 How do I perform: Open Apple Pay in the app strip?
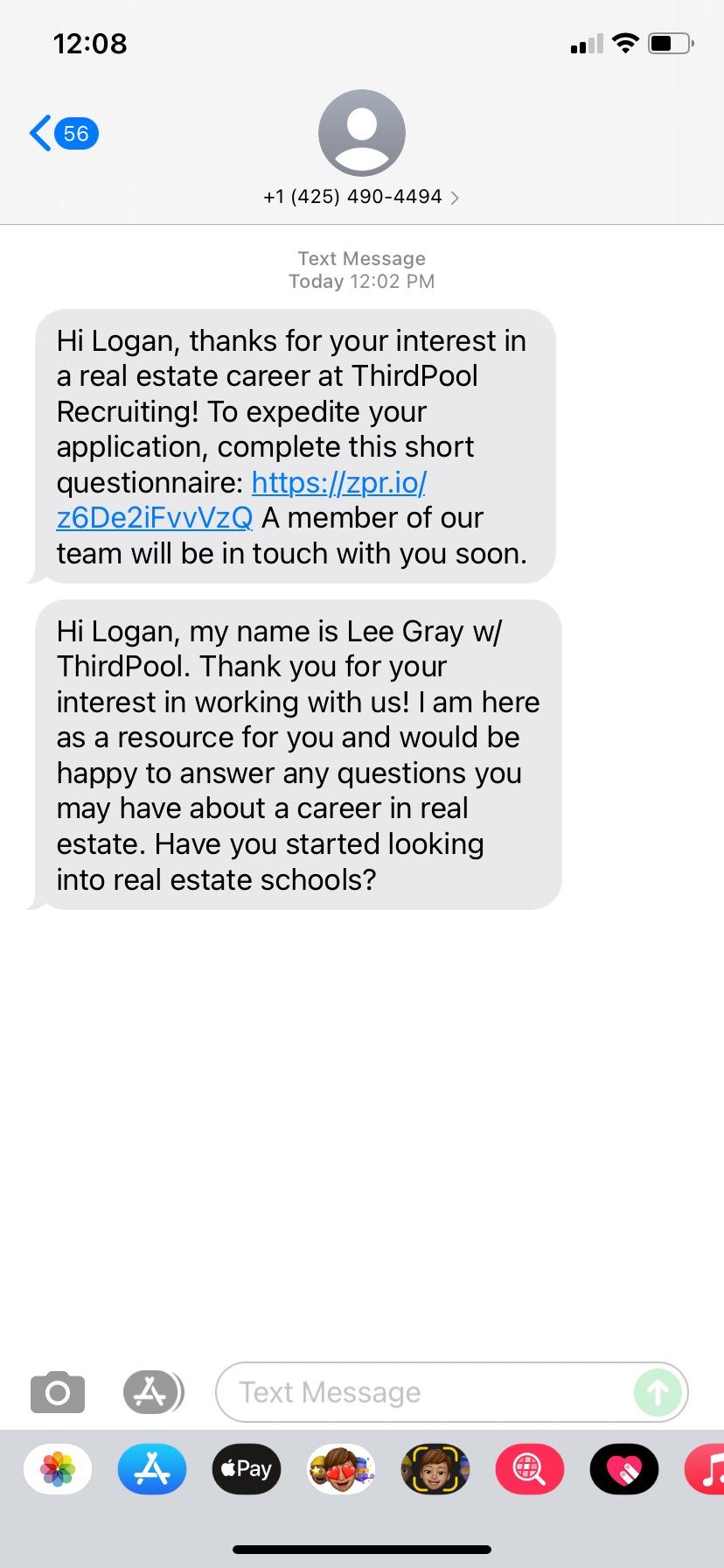pos(247,1468)
